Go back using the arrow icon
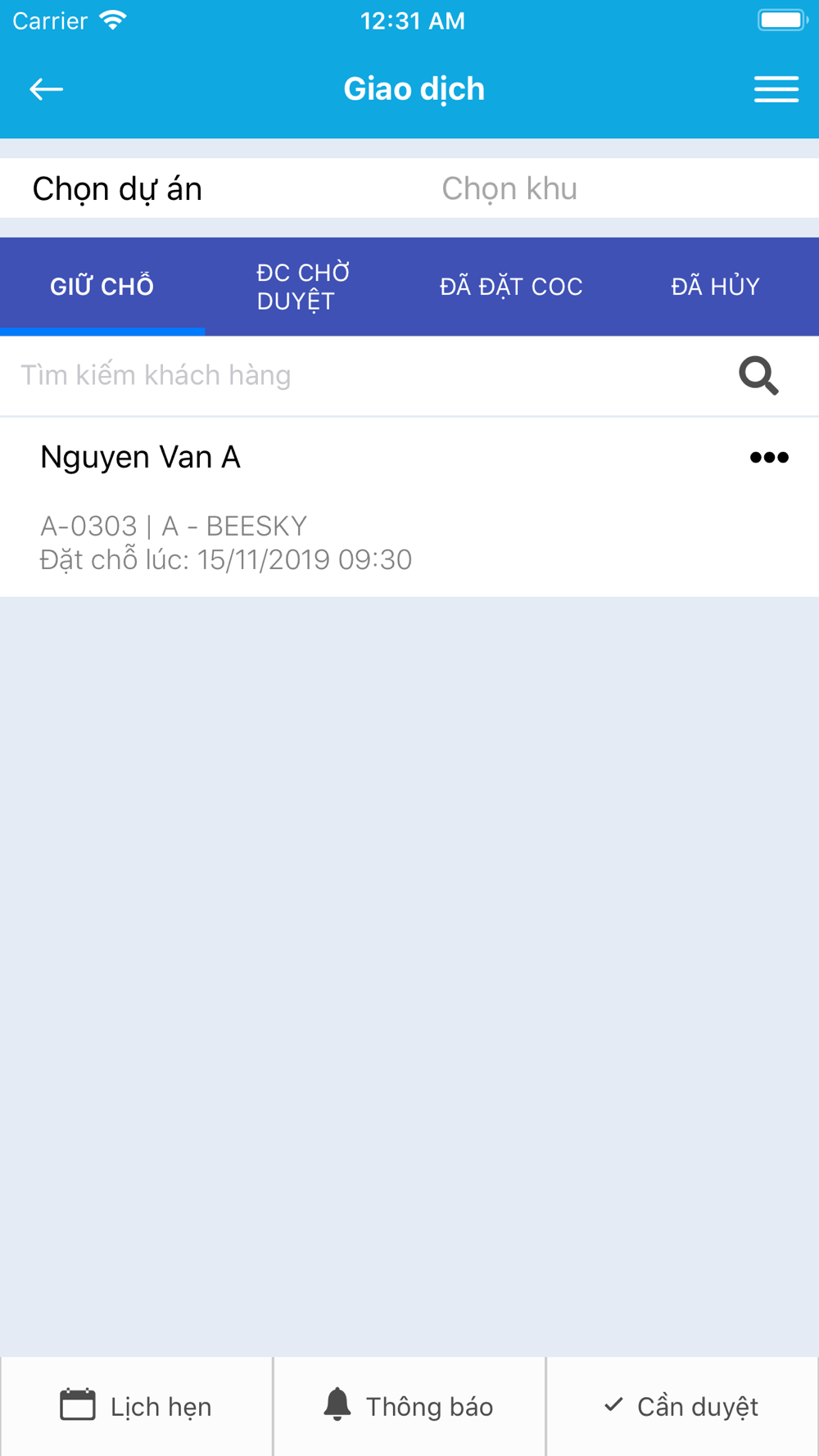 [x=46, y=89]
